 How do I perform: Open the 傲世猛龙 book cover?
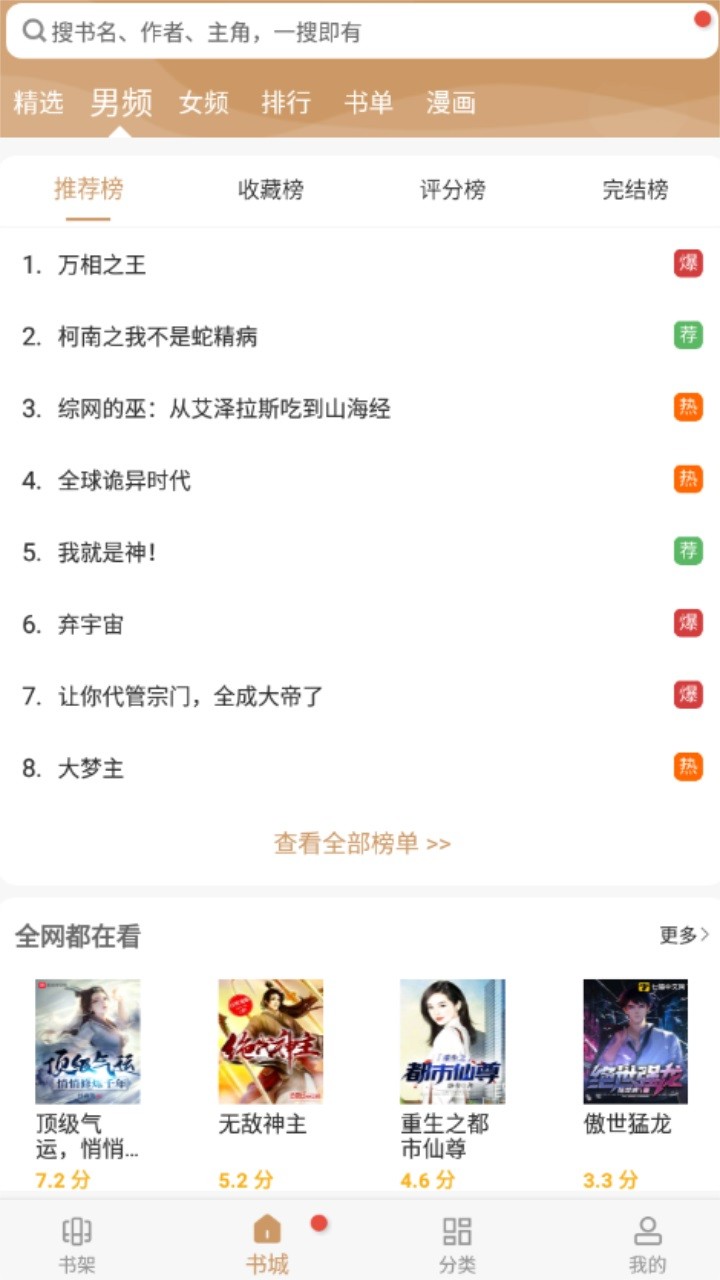[636, 1040]
